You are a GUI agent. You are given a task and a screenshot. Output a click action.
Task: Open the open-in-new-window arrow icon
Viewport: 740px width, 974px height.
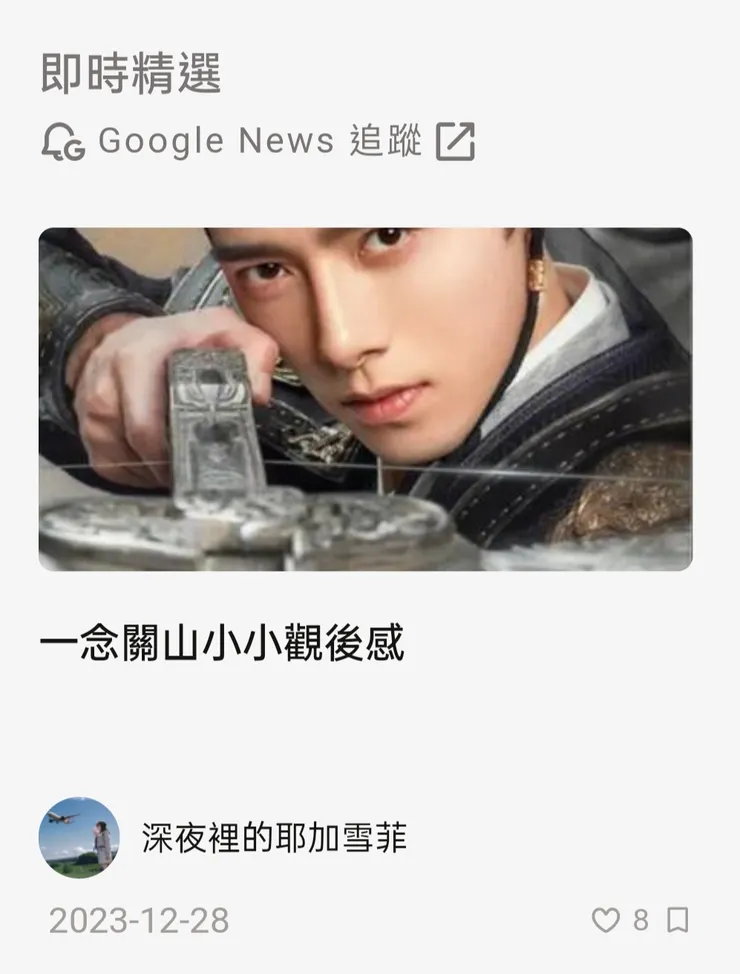coord(454,140)
